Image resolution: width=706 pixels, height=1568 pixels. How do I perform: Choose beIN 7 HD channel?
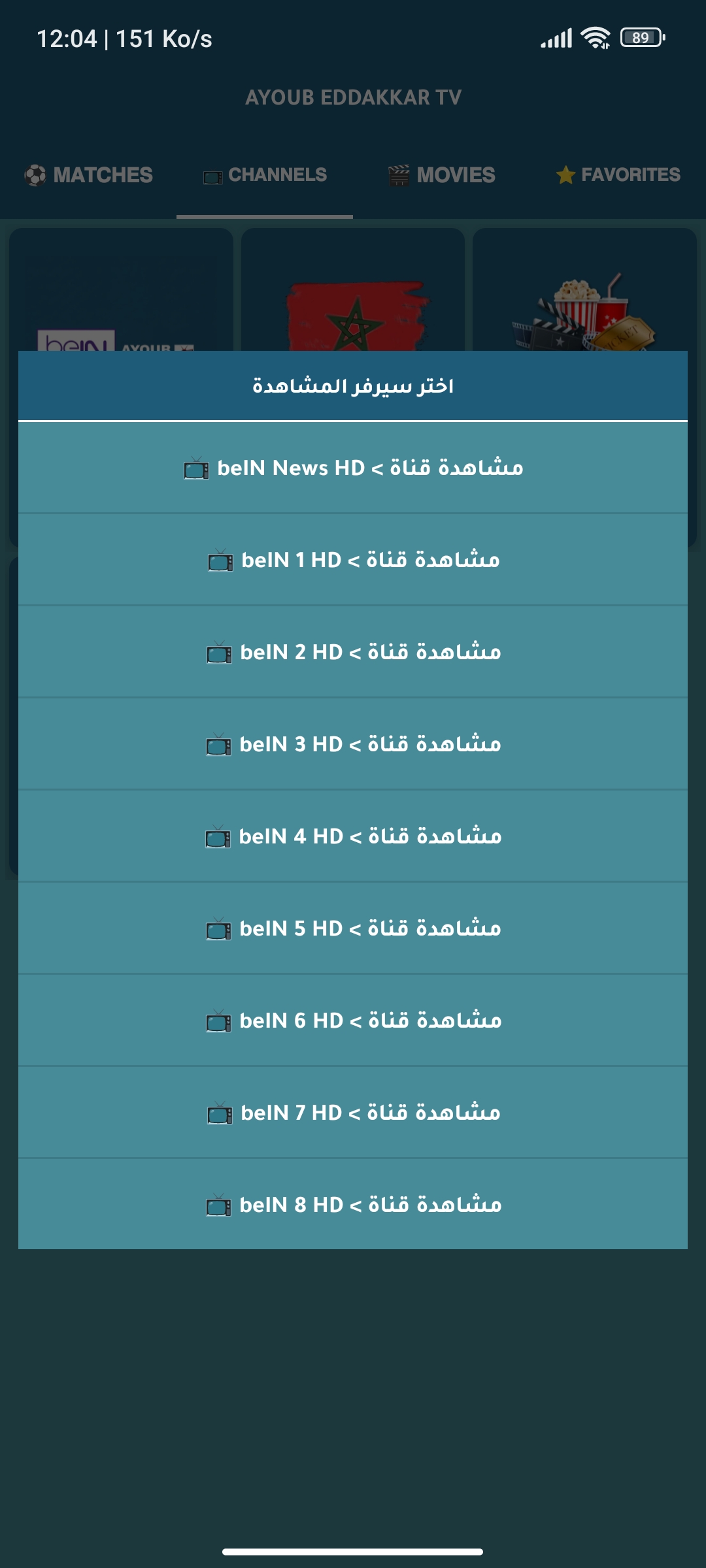point(353,1113)
